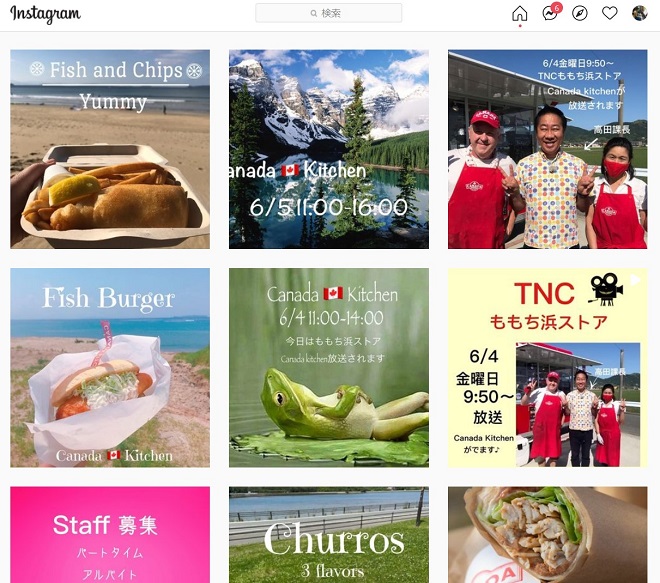Open the Fish and Chips post

click(x=110, y=149)
